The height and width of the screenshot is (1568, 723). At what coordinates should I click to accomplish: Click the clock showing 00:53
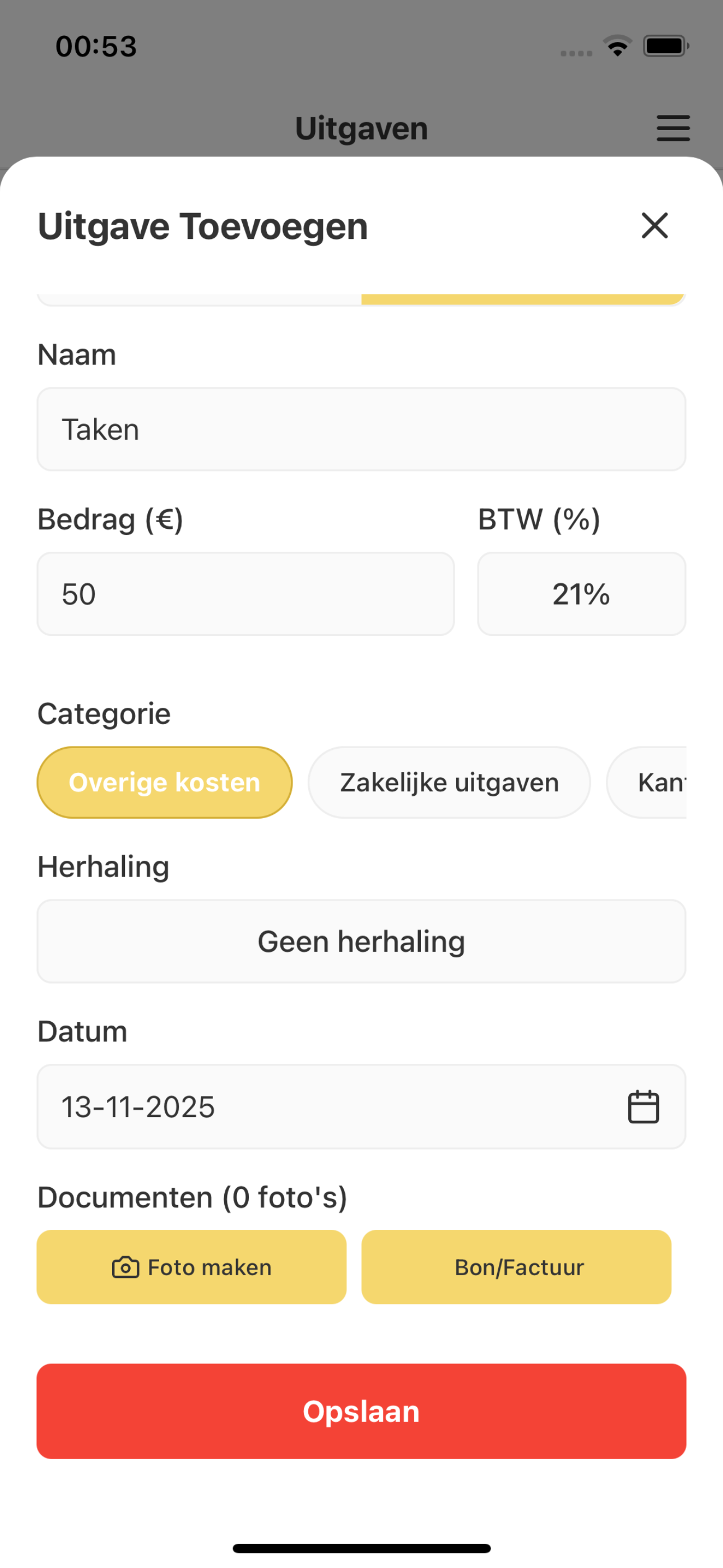point(94,45)
